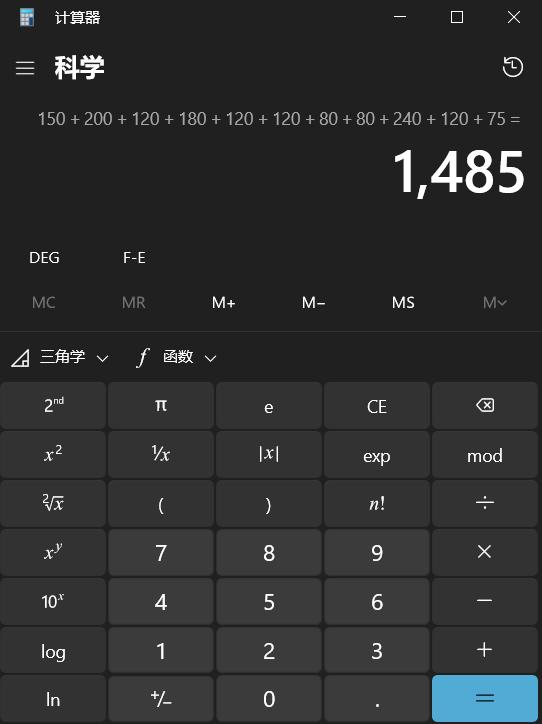542x724 pixels.
Task: Tap the log function key
Action: (54, 652)
